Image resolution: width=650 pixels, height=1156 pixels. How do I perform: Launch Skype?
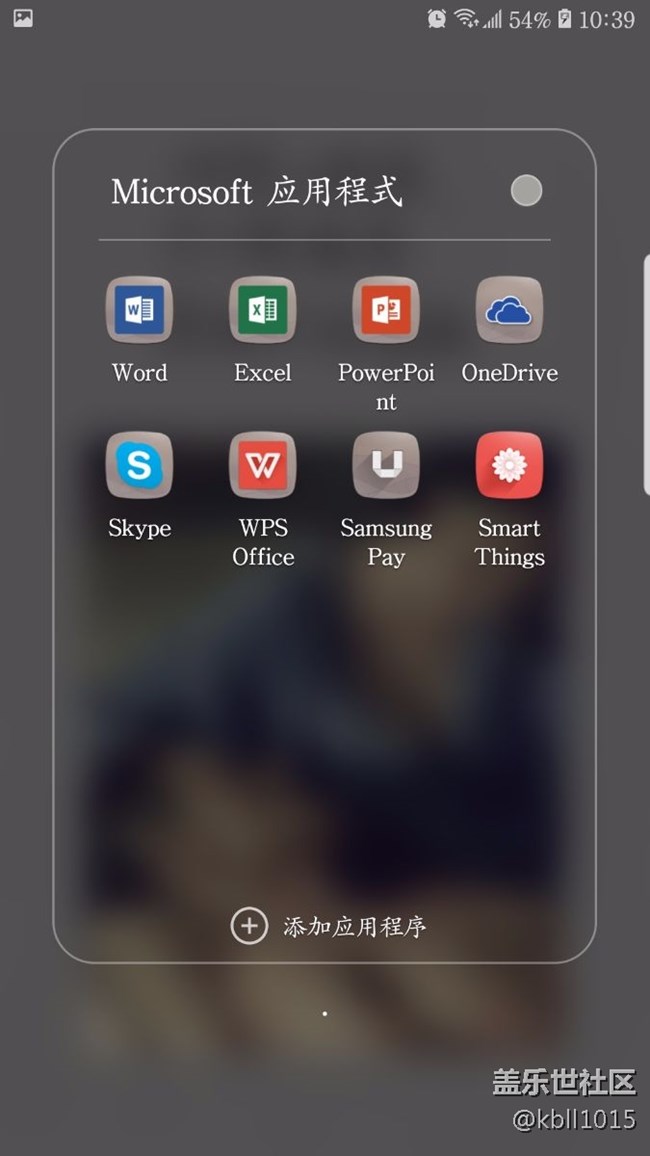(x=139, y=466)
